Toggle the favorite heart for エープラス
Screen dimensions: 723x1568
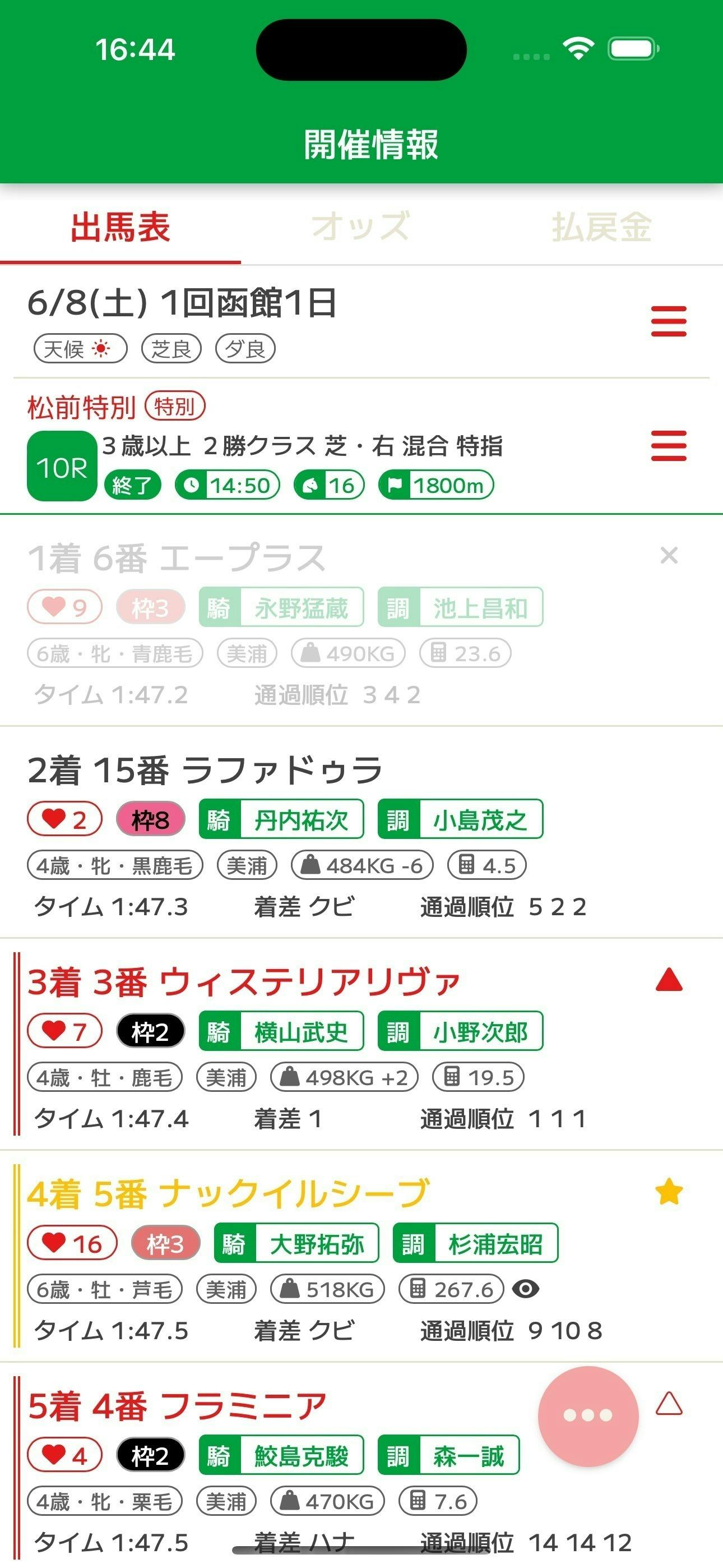[64, 607]
